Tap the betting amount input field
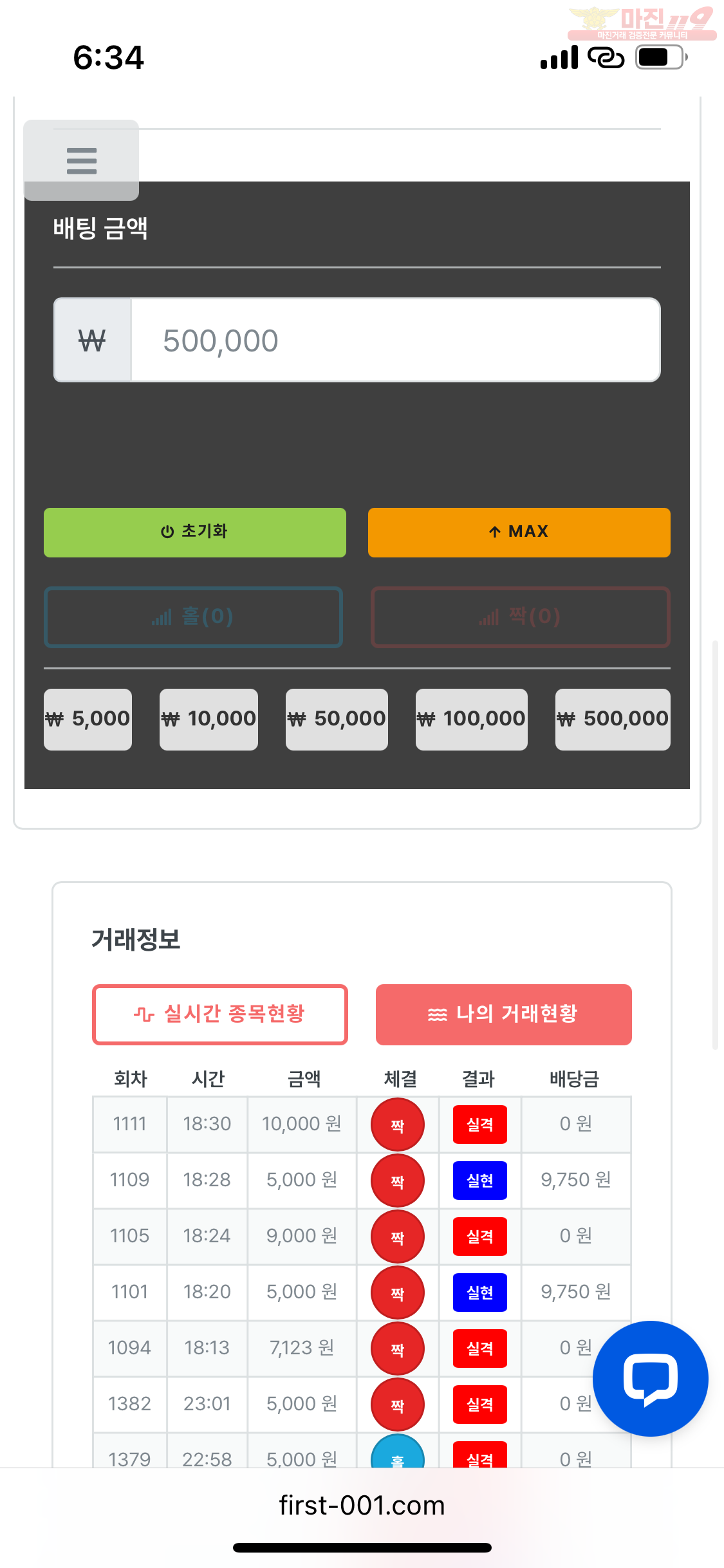The height and width of the screenshot is (1568, 724). tap(395, 340)
